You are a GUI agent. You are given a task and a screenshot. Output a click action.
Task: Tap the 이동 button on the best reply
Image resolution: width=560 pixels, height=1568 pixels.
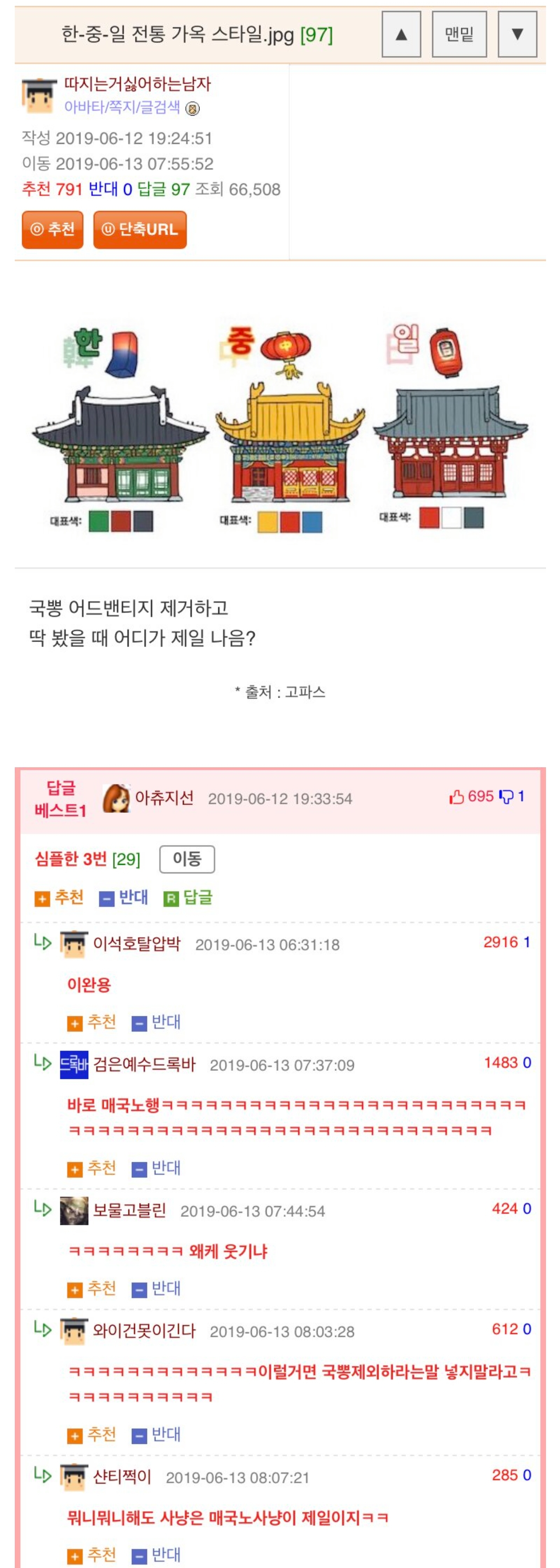pos(187,859)
